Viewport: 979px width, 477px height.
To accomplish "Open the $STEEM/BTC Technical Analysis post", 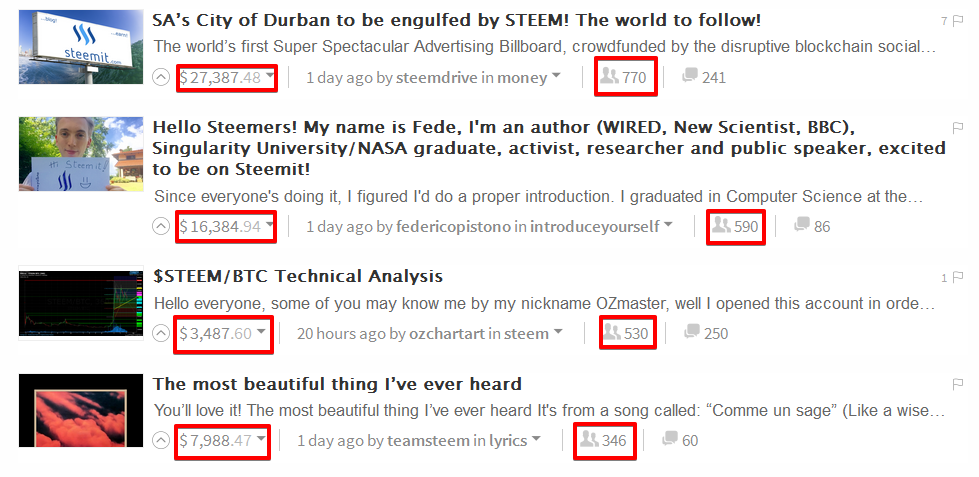I will [298, 276].
